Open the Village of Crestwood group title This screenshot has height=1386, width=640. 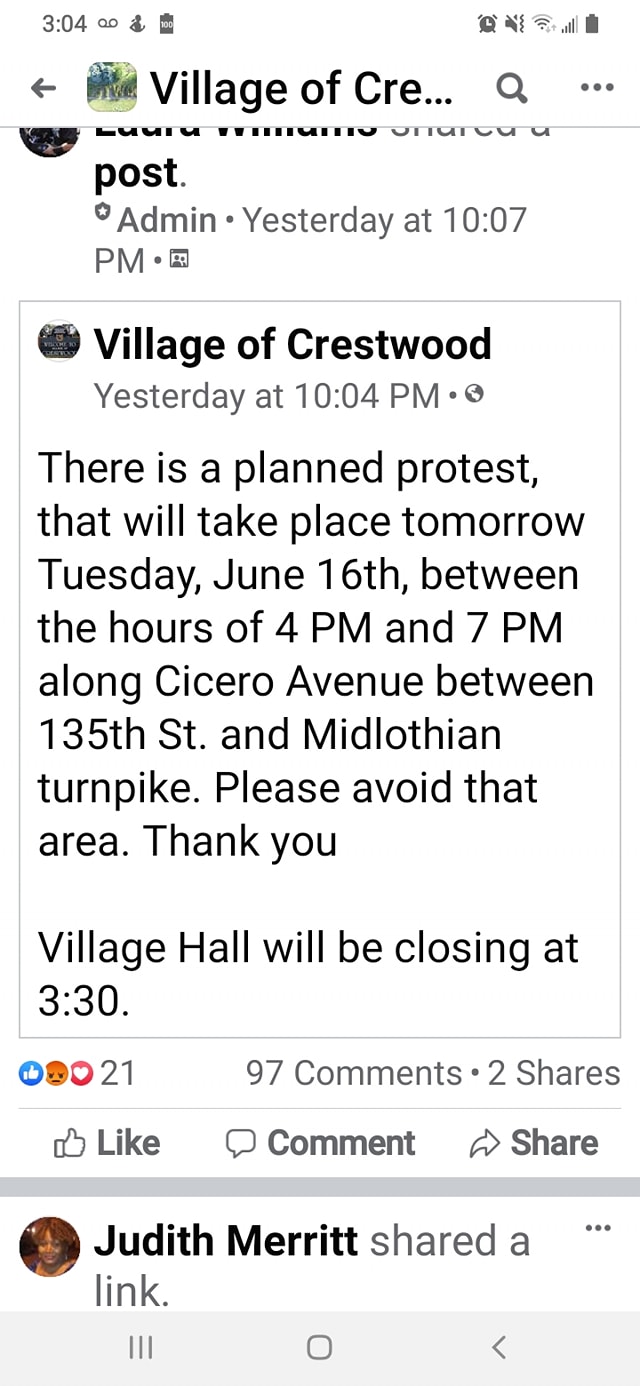click(x=300, y=89)
